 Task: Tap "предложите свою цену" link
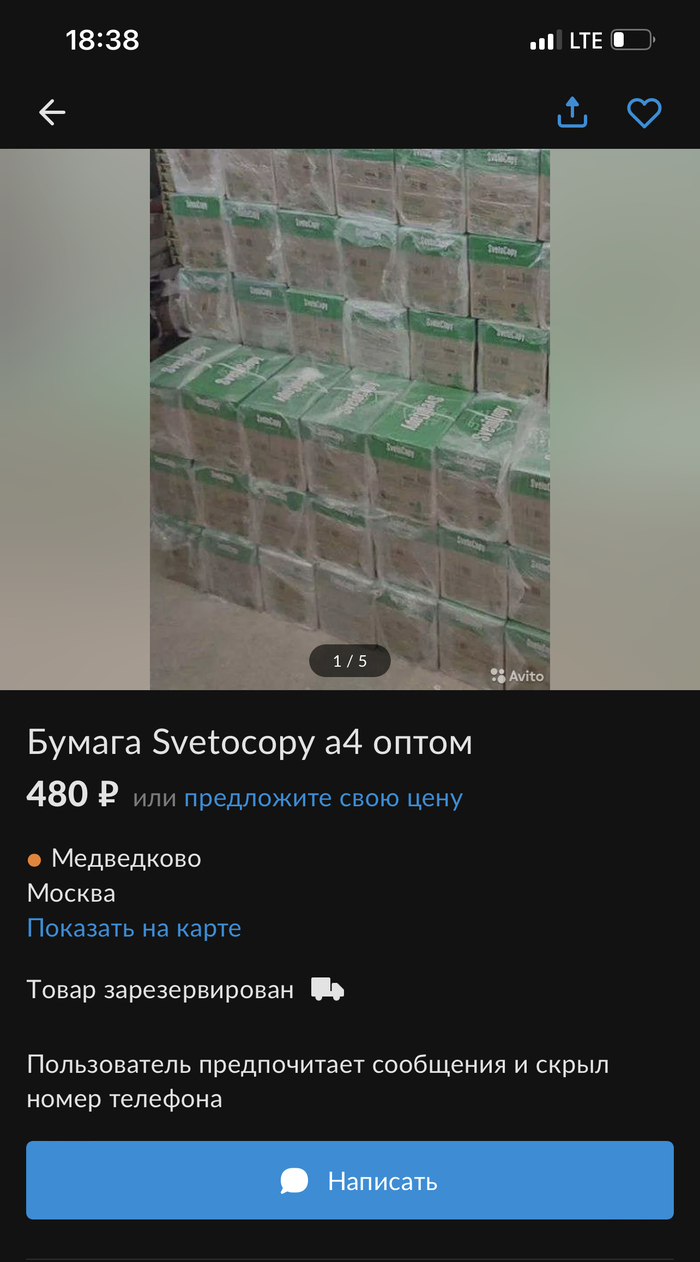[x=323, y=798]
